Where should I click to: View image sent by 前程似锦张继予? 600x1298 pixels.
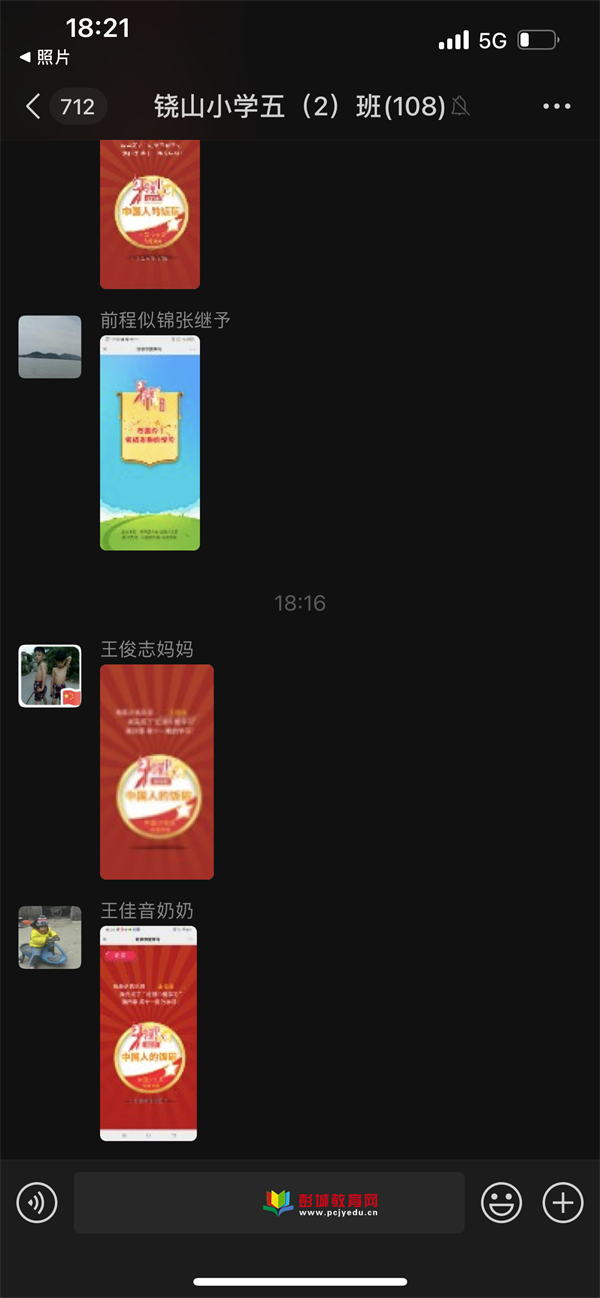[150, 442]
